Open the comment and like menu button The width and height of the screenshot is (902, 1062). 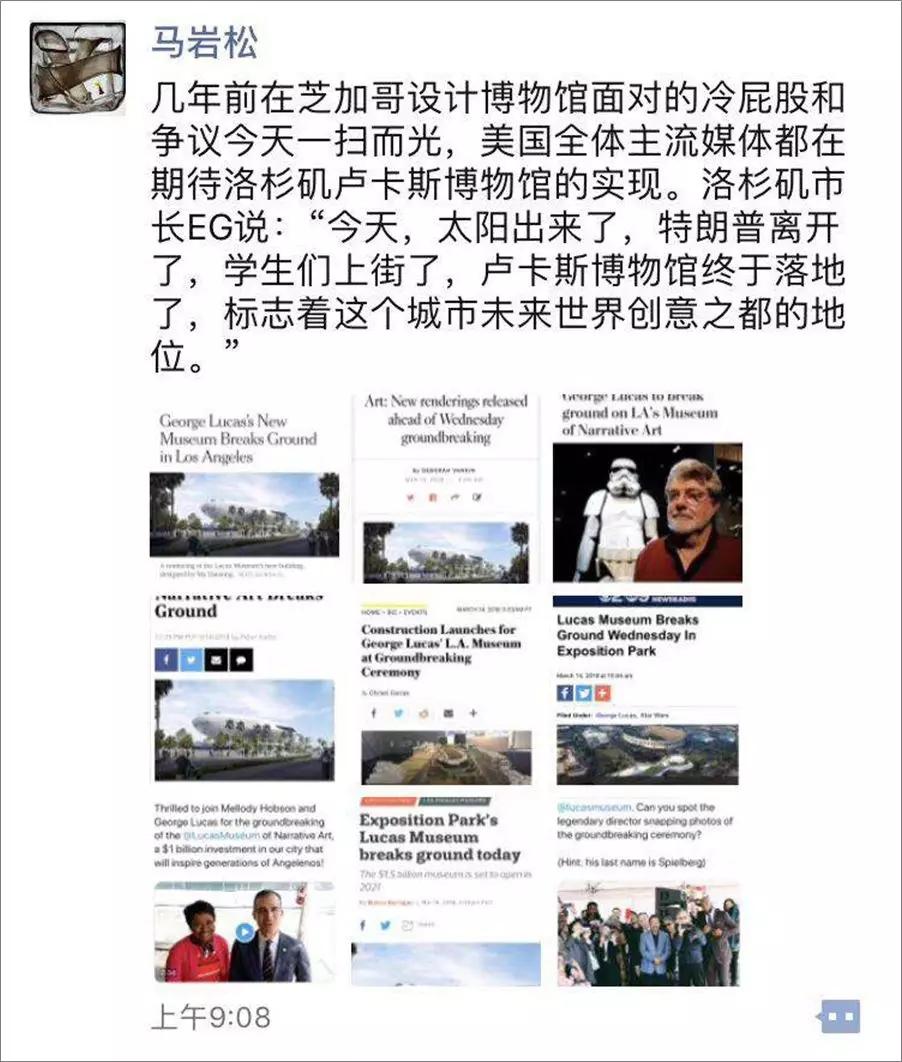point(839,1016)
